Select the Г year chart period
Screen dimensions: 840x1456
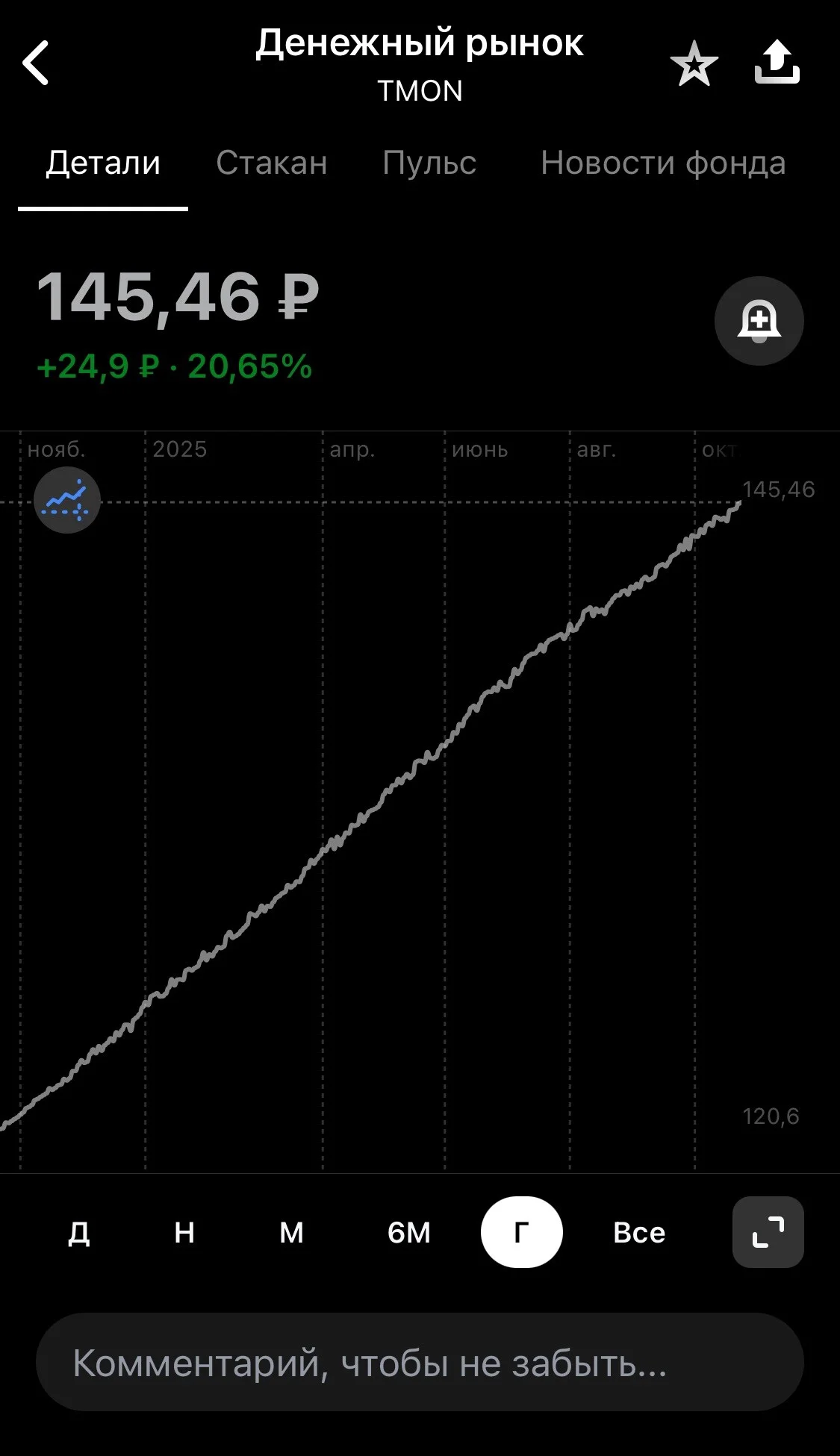[x=521, y=1232]
